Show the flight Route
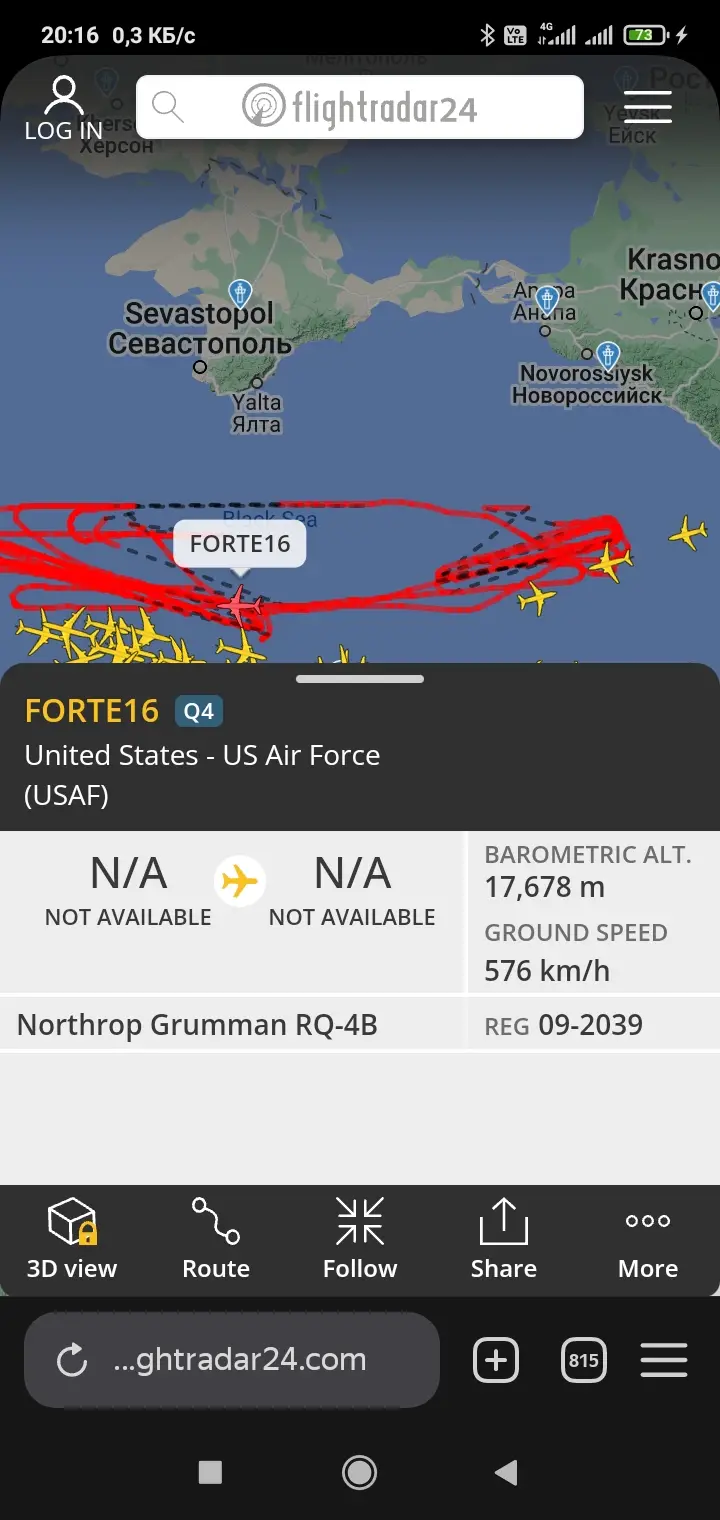 coord(216,1239)
